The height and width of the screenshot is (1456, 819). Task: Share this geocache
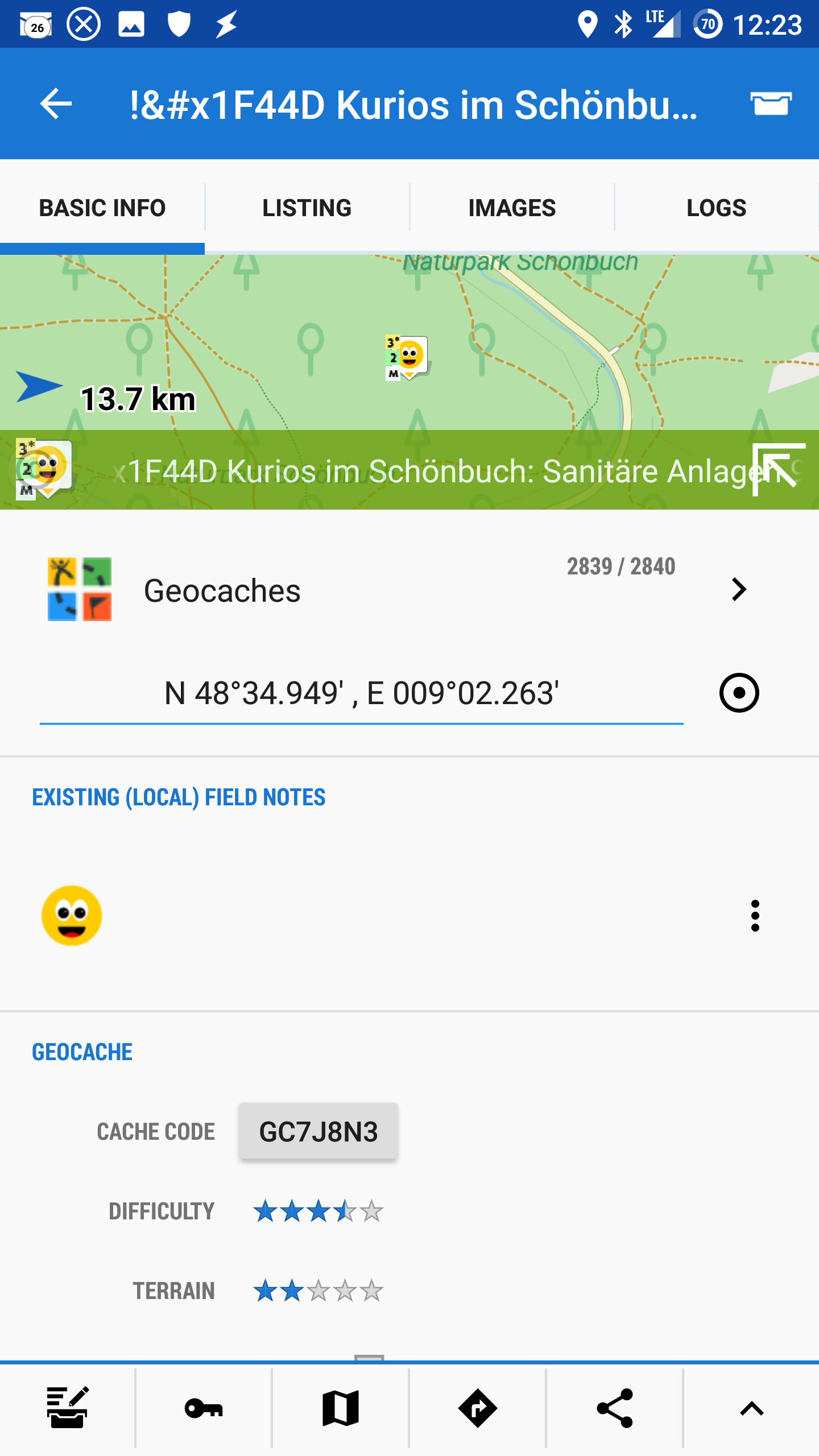coord(614,1408)
